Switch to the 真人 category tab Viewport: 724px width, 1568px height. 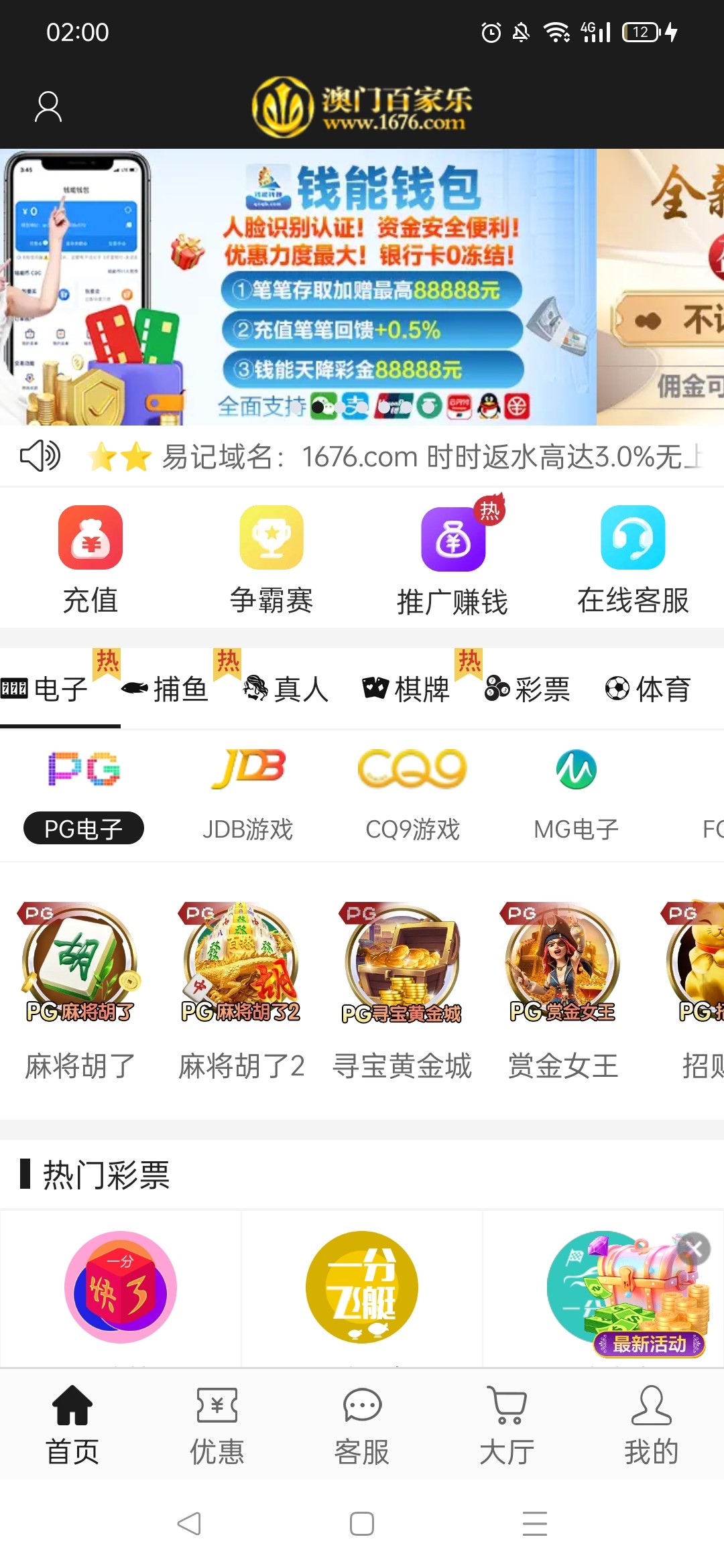[287, 689]
